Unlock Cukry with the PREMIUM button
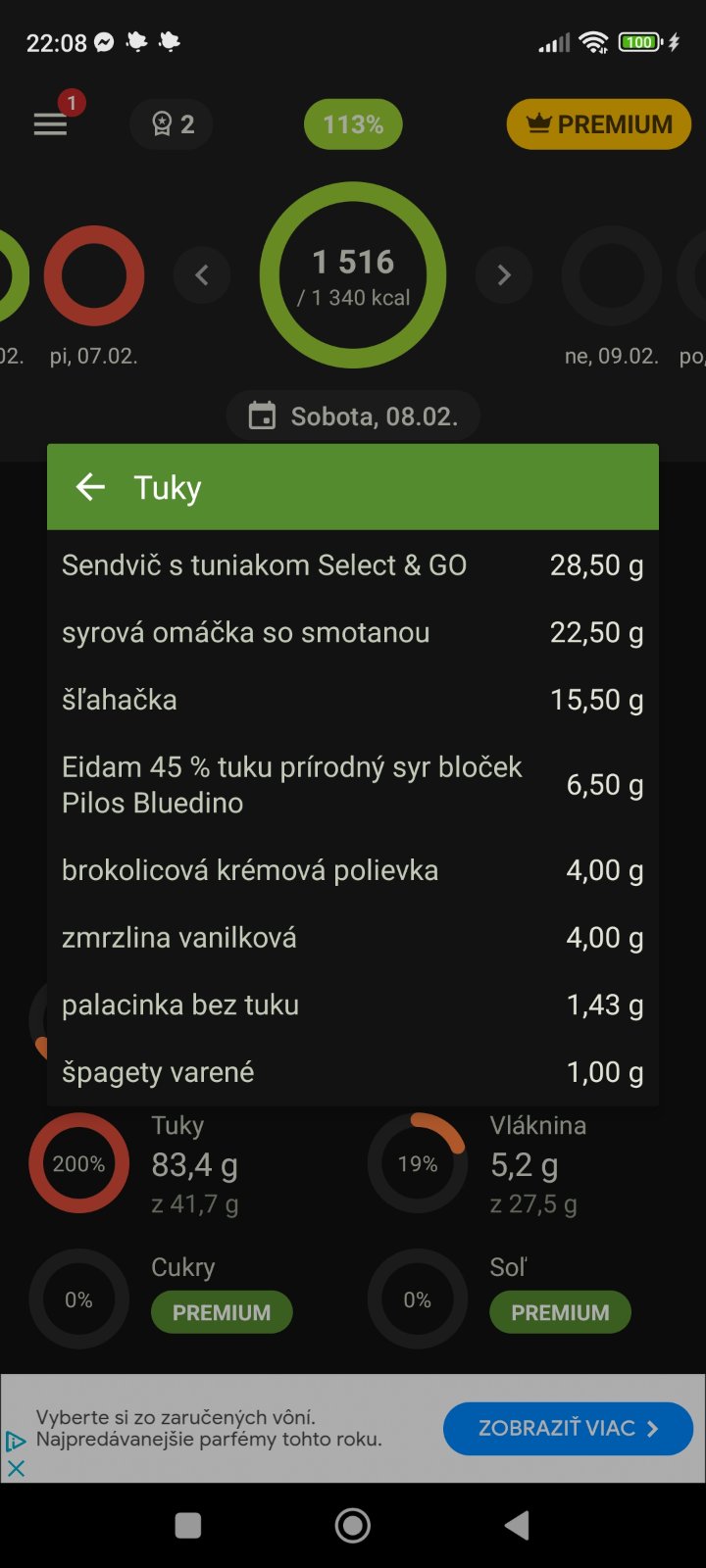This screenshot has width=706, height=1568. [222, 1312]
